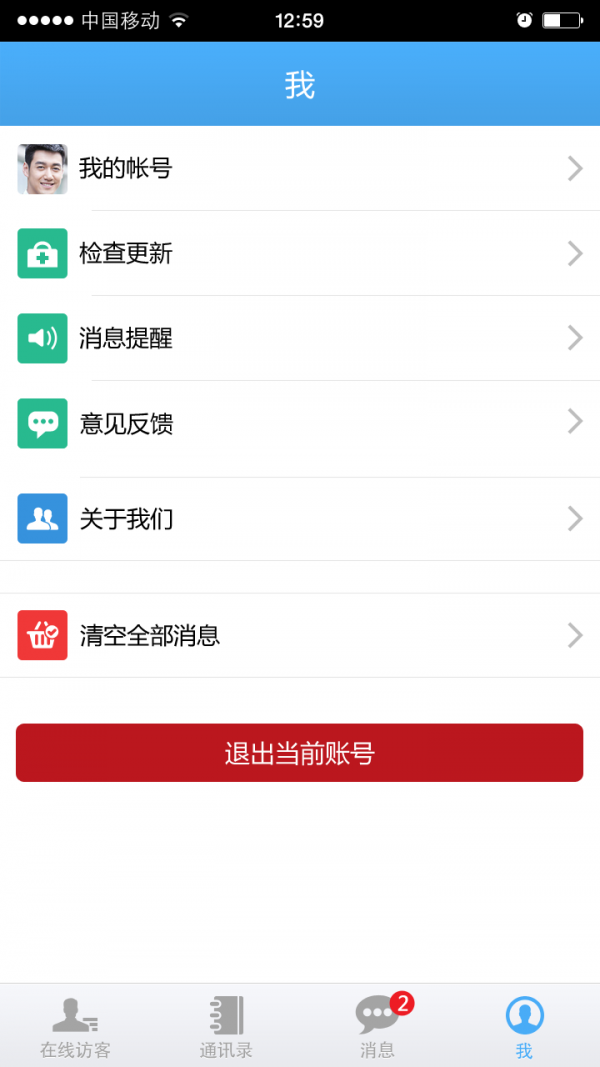Open 我的帐号 account row
This screenshot has width=600, height=1067.
300,169
